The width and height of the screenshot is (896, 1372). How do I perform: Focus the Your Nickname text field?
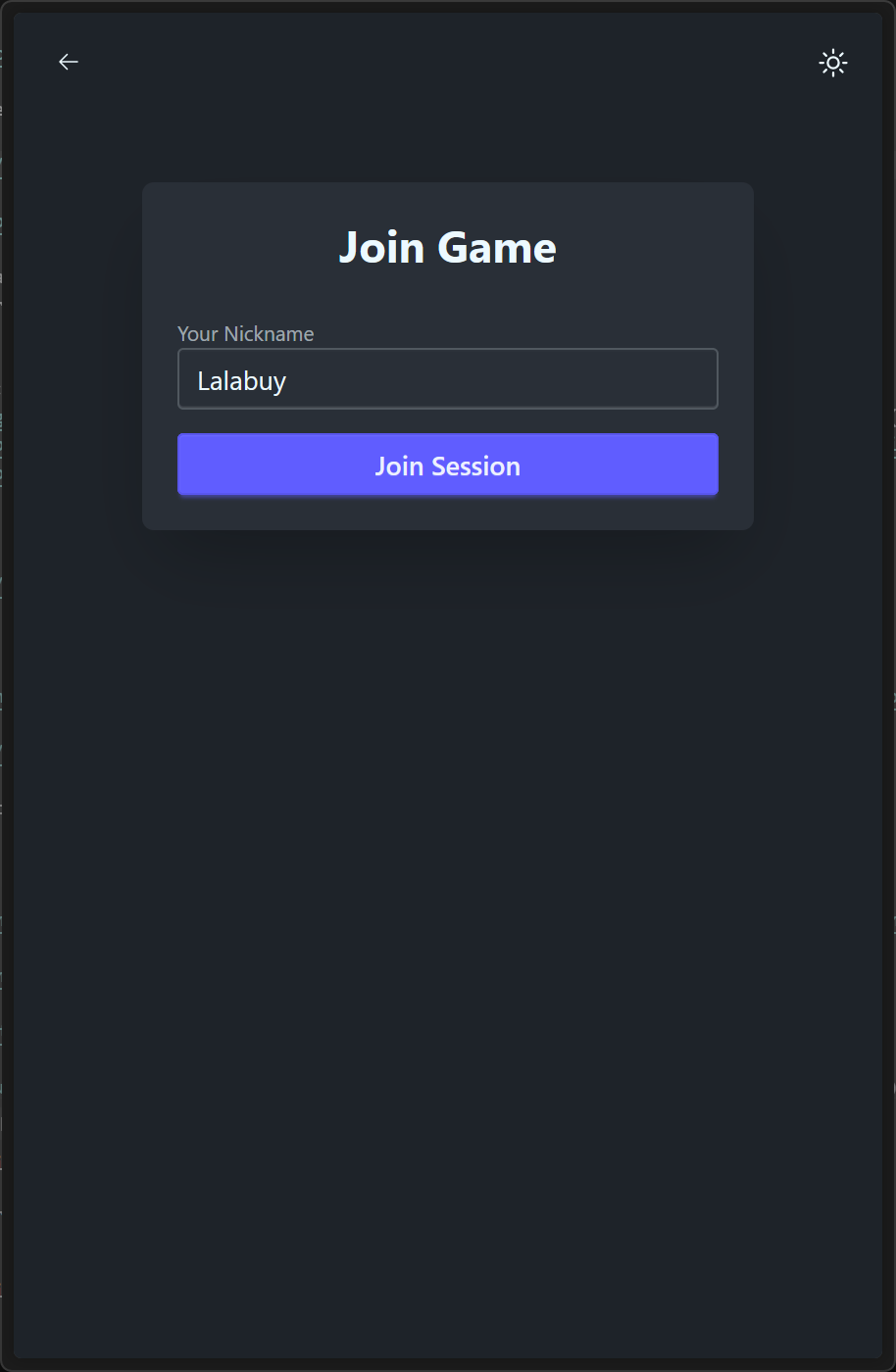point(447,379)
